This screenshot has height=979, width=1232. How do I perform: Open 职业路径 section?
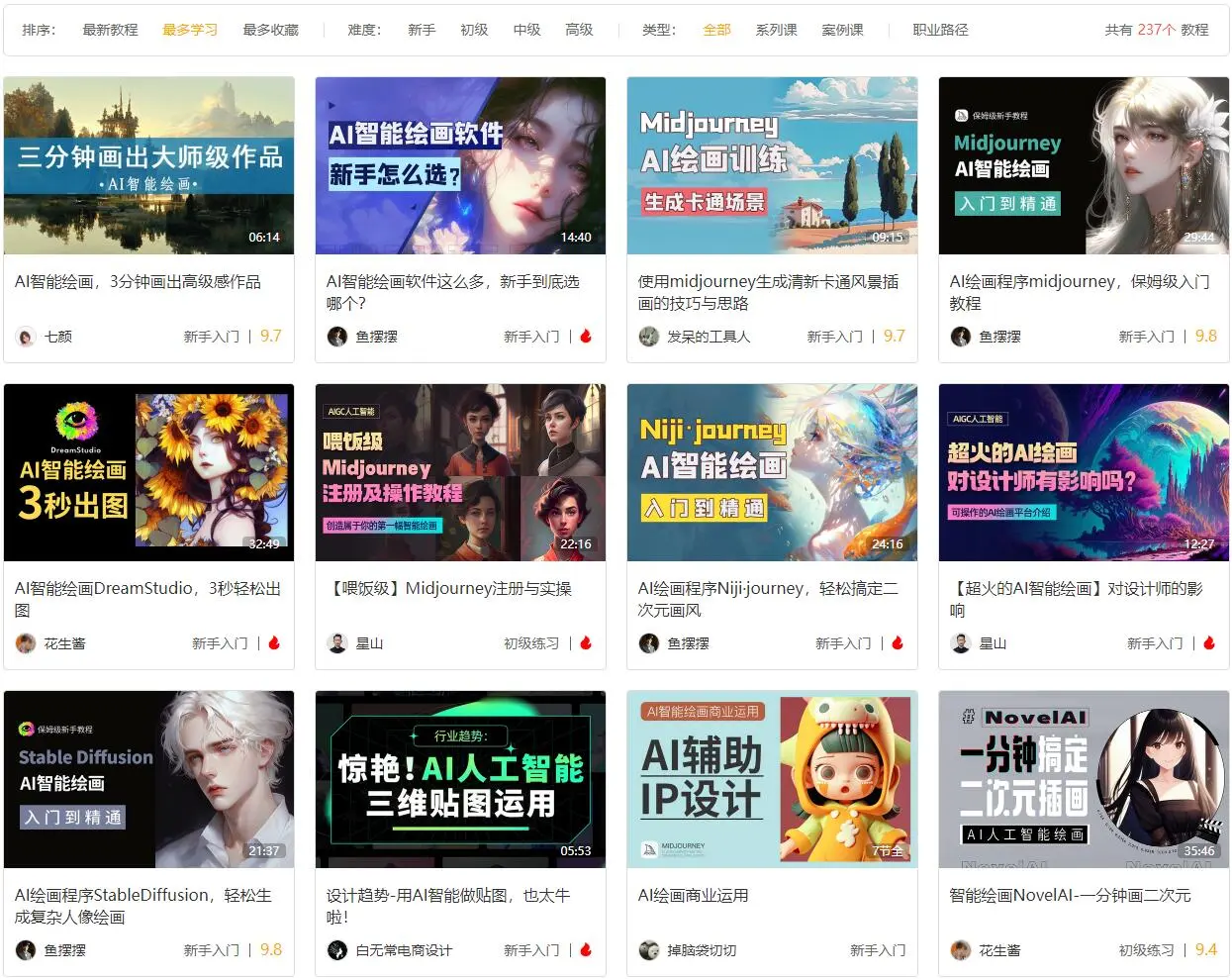click(x=940, y=30)
